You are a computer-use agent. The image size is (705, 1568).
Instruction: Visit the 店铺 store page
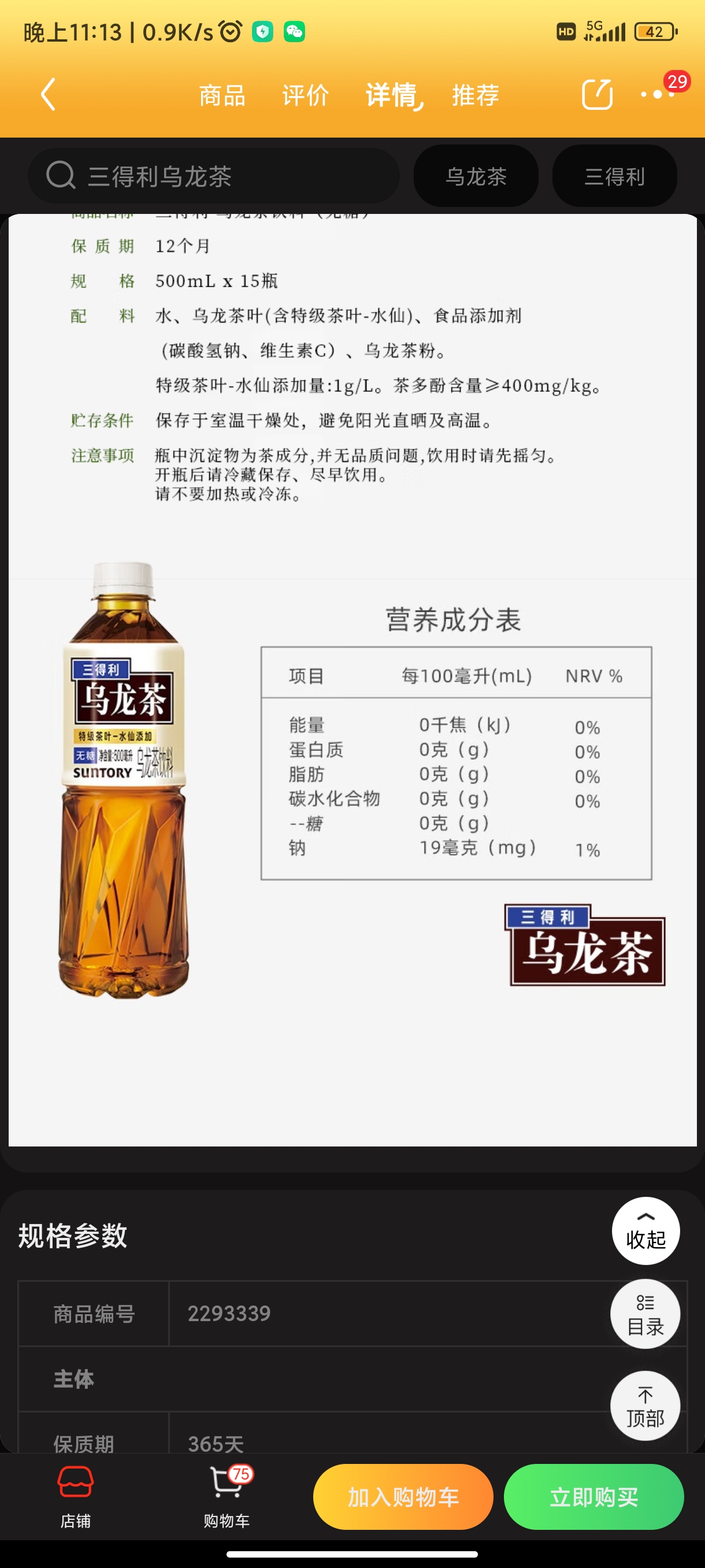click(x=76, y=1496)
